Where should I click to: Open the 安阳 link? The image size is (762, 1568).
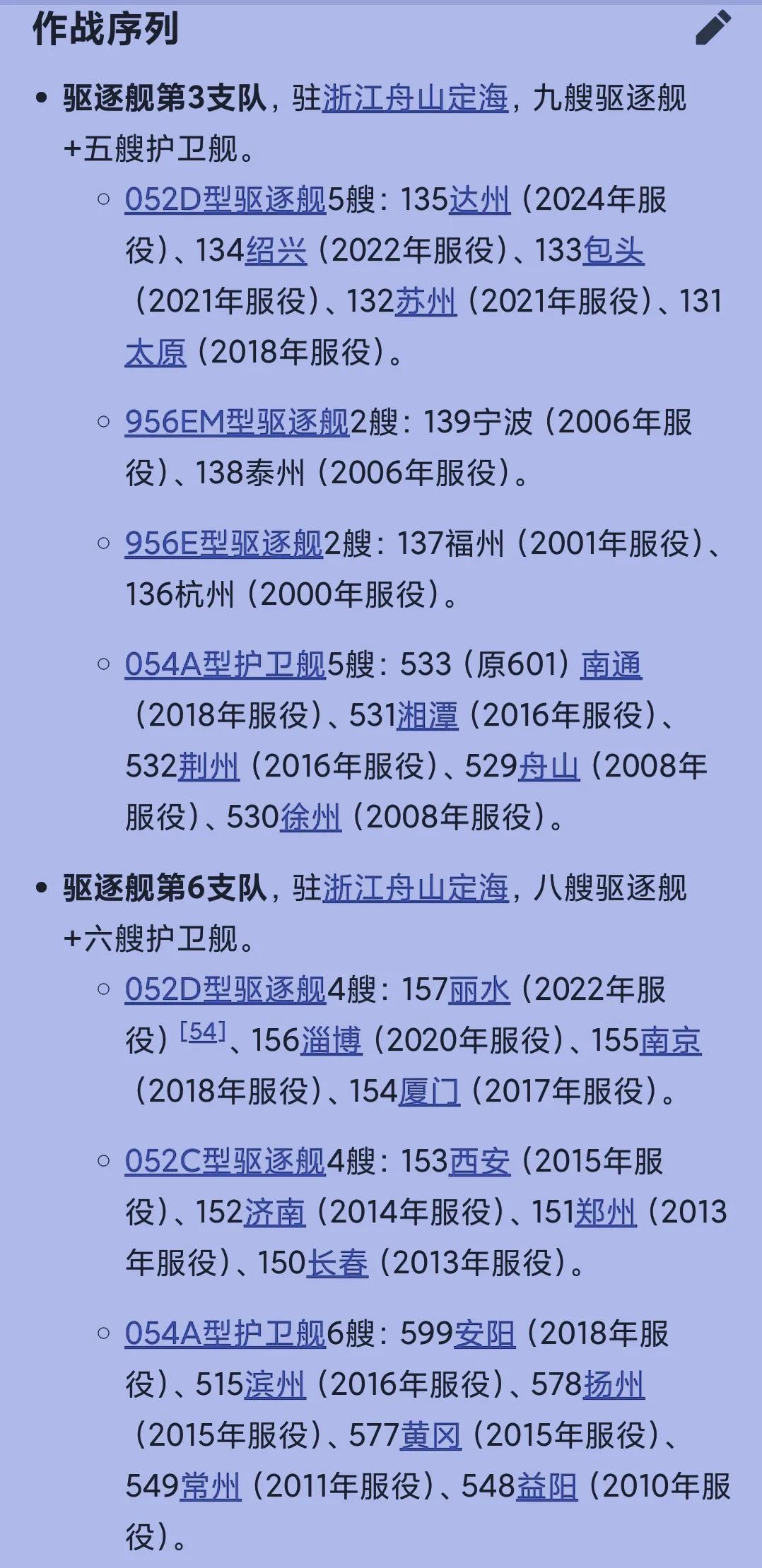click(x=484, y=1334)
